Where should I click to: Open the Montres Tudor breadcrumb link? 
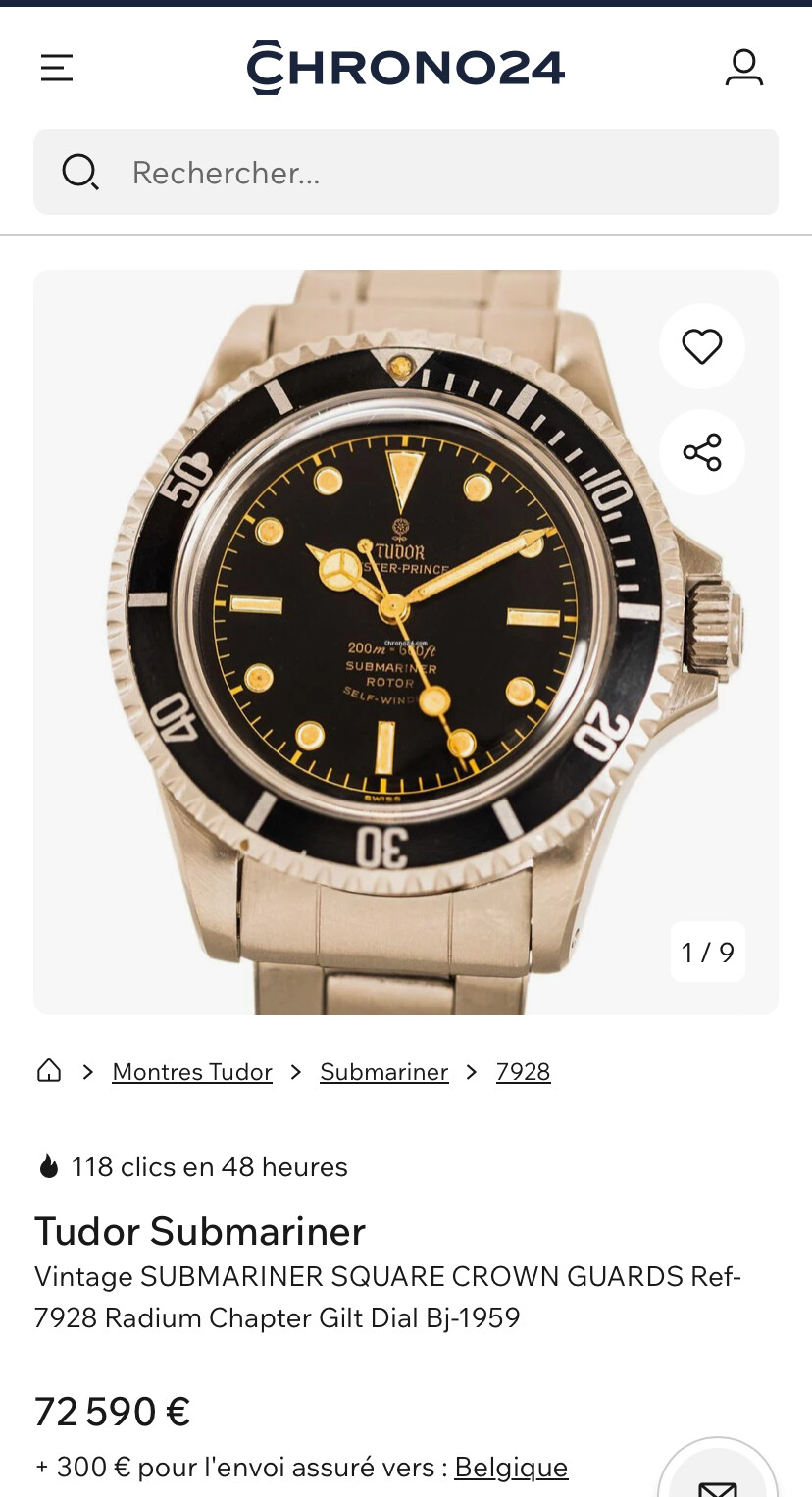[x=192, y=1072]
